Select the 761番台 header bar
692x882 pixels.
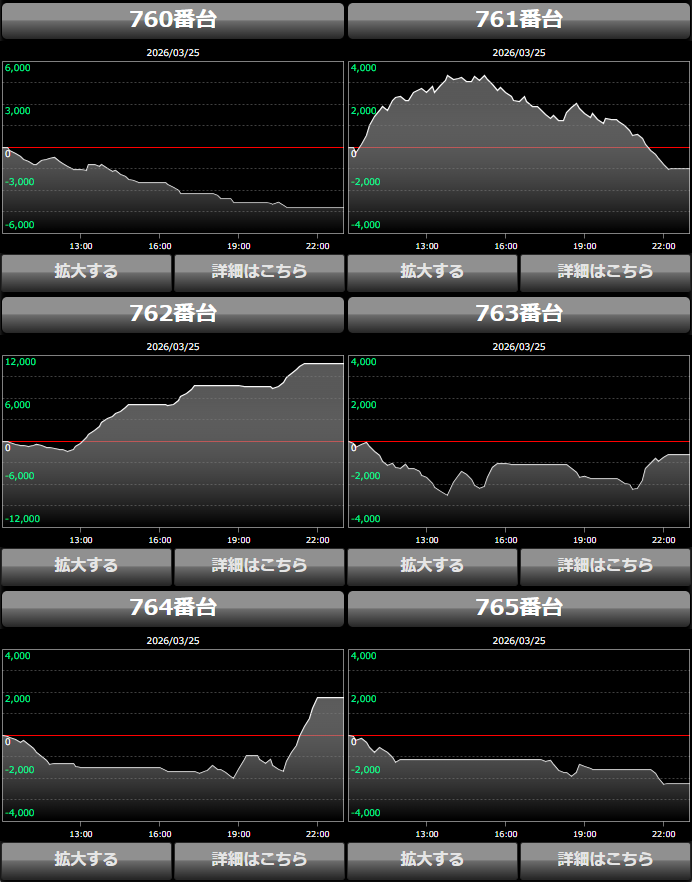point(519,20)
